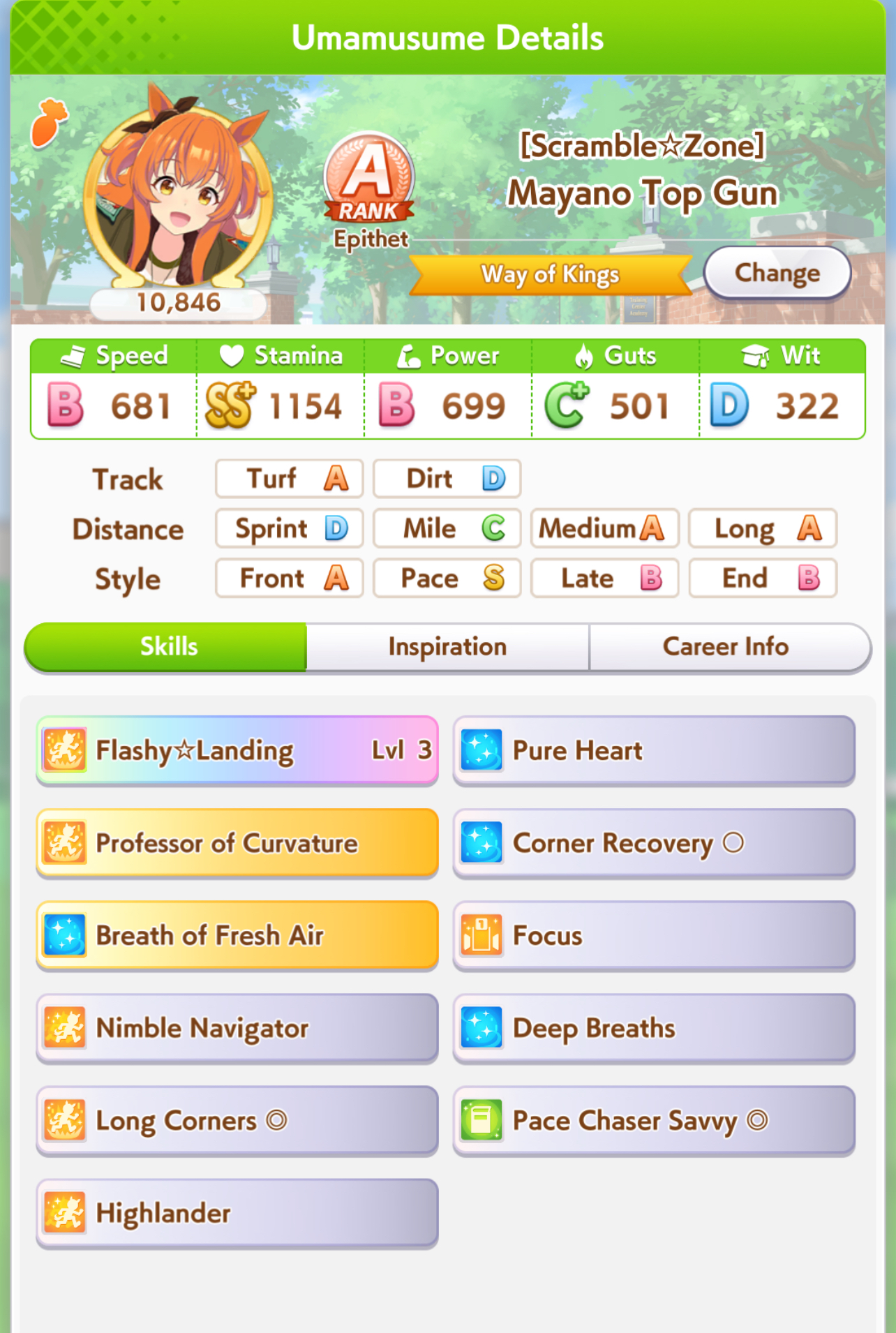The height and width of the screenshot is (1333, 896).
Task: Switch to the Inspiration tab
Action: [x=447, y=646]
